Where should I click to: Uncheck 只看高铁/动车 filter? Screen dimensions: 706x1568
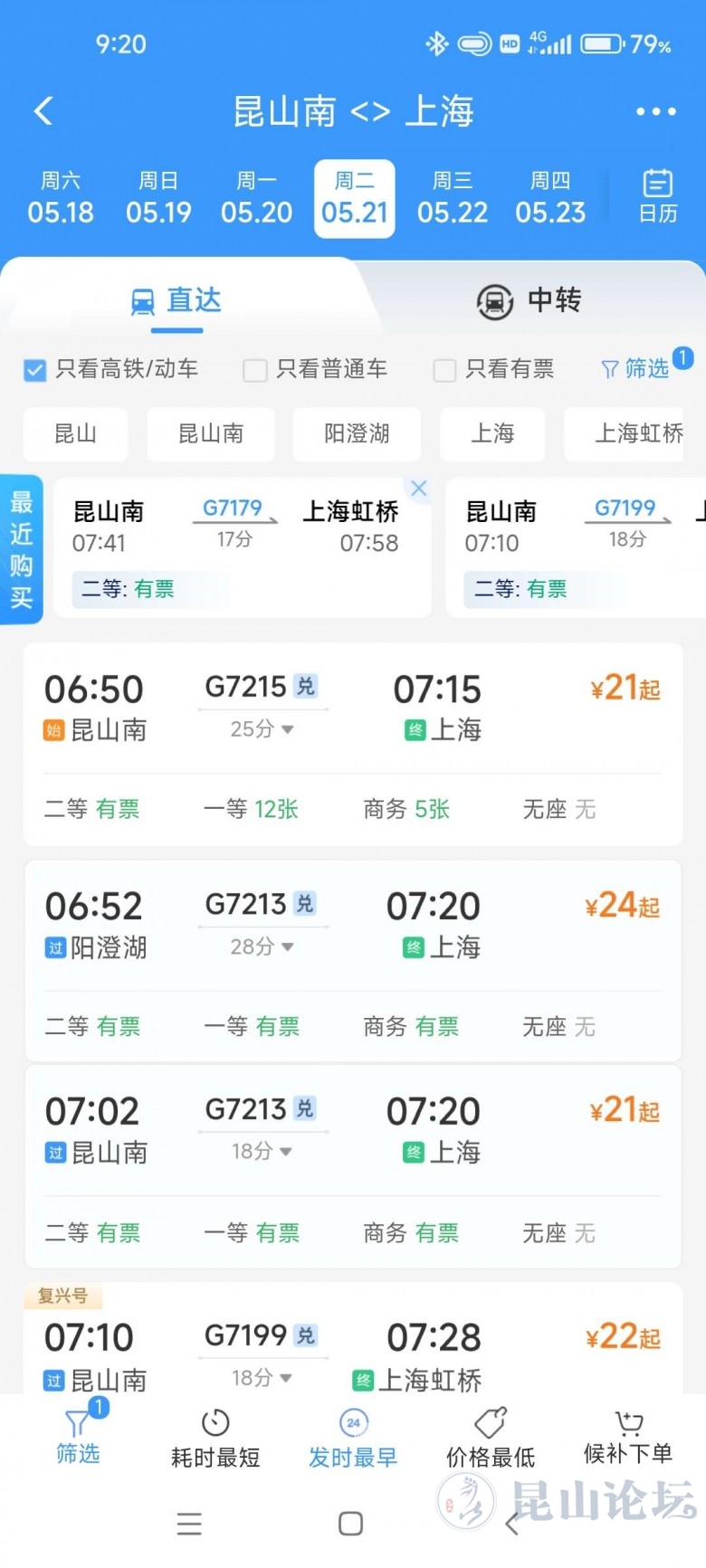click(x=35, y=369)
